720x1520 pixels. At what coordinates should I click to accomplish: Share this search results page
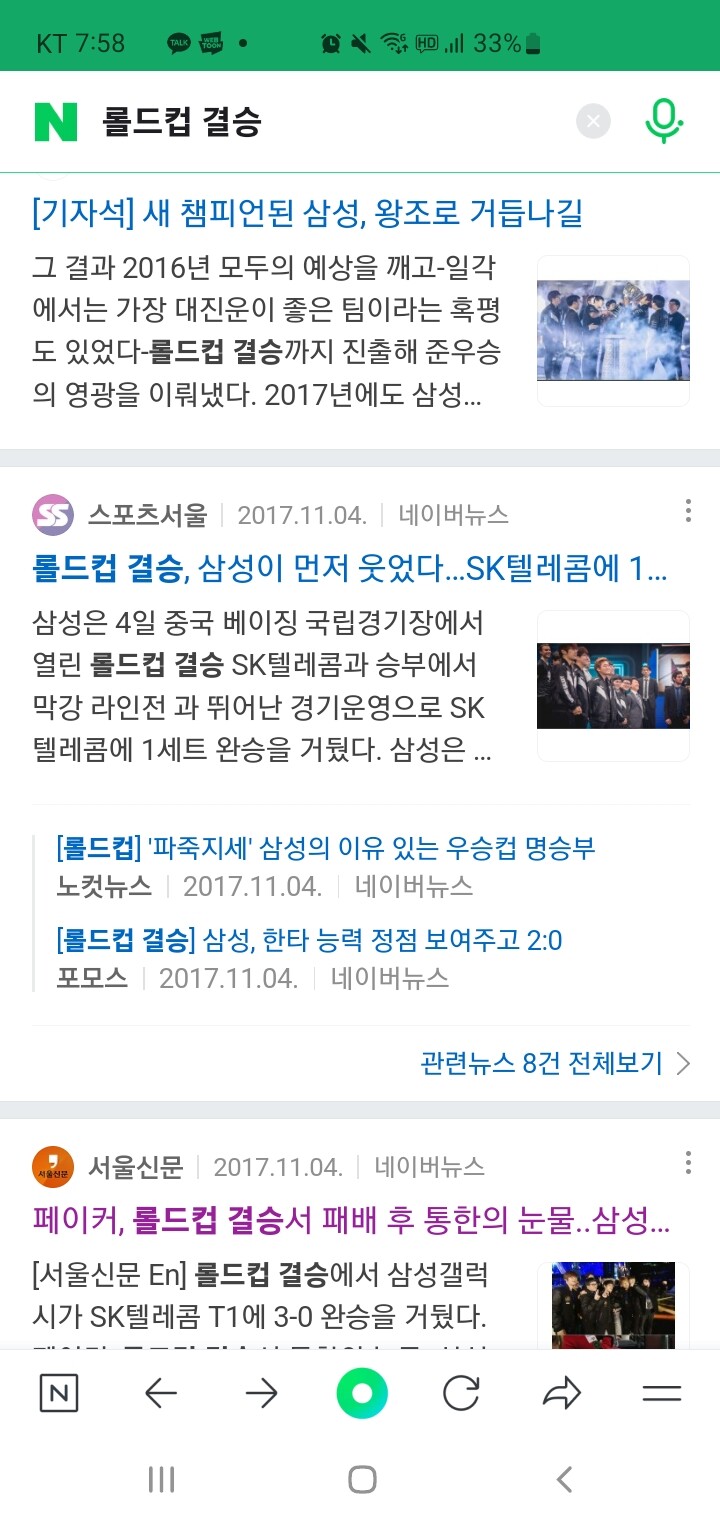coord(562,1393)
